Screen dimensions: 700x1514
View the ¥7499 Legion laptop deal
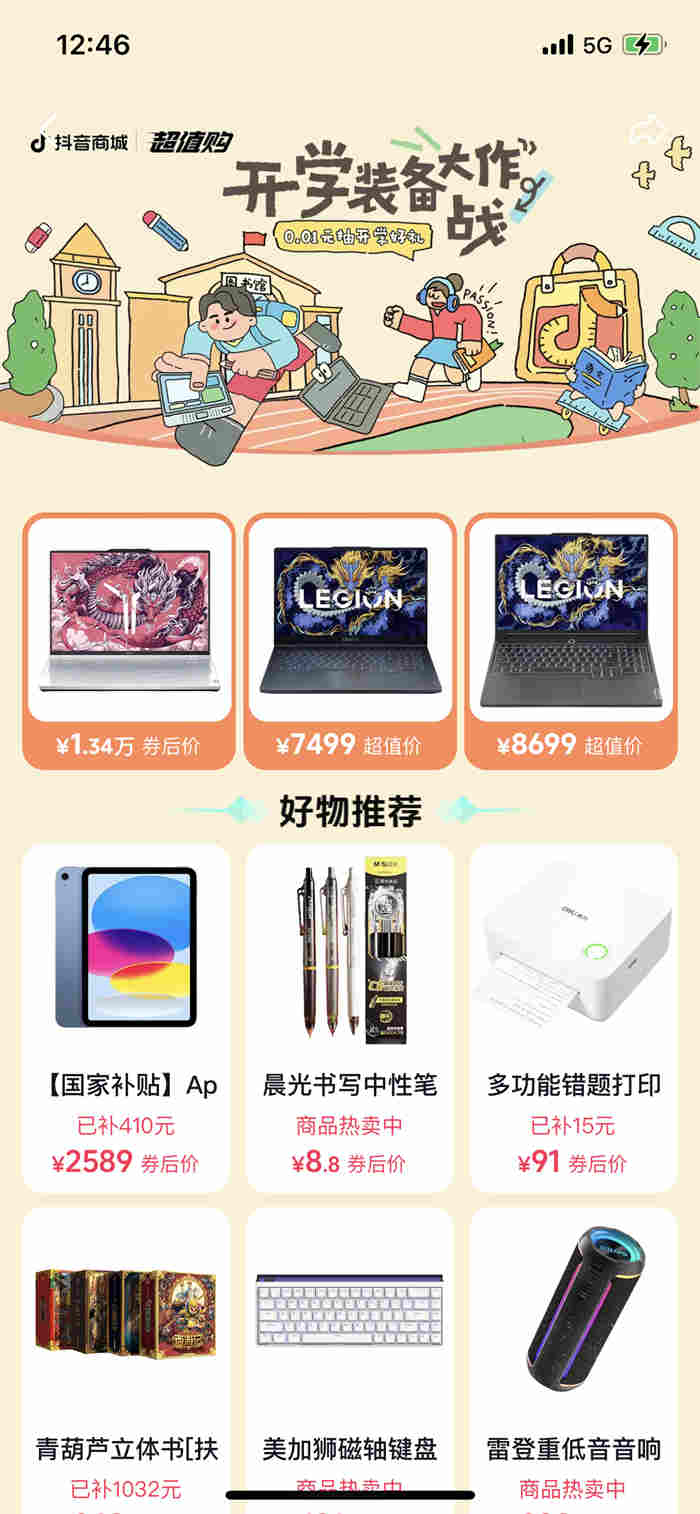tap(350, 640)
